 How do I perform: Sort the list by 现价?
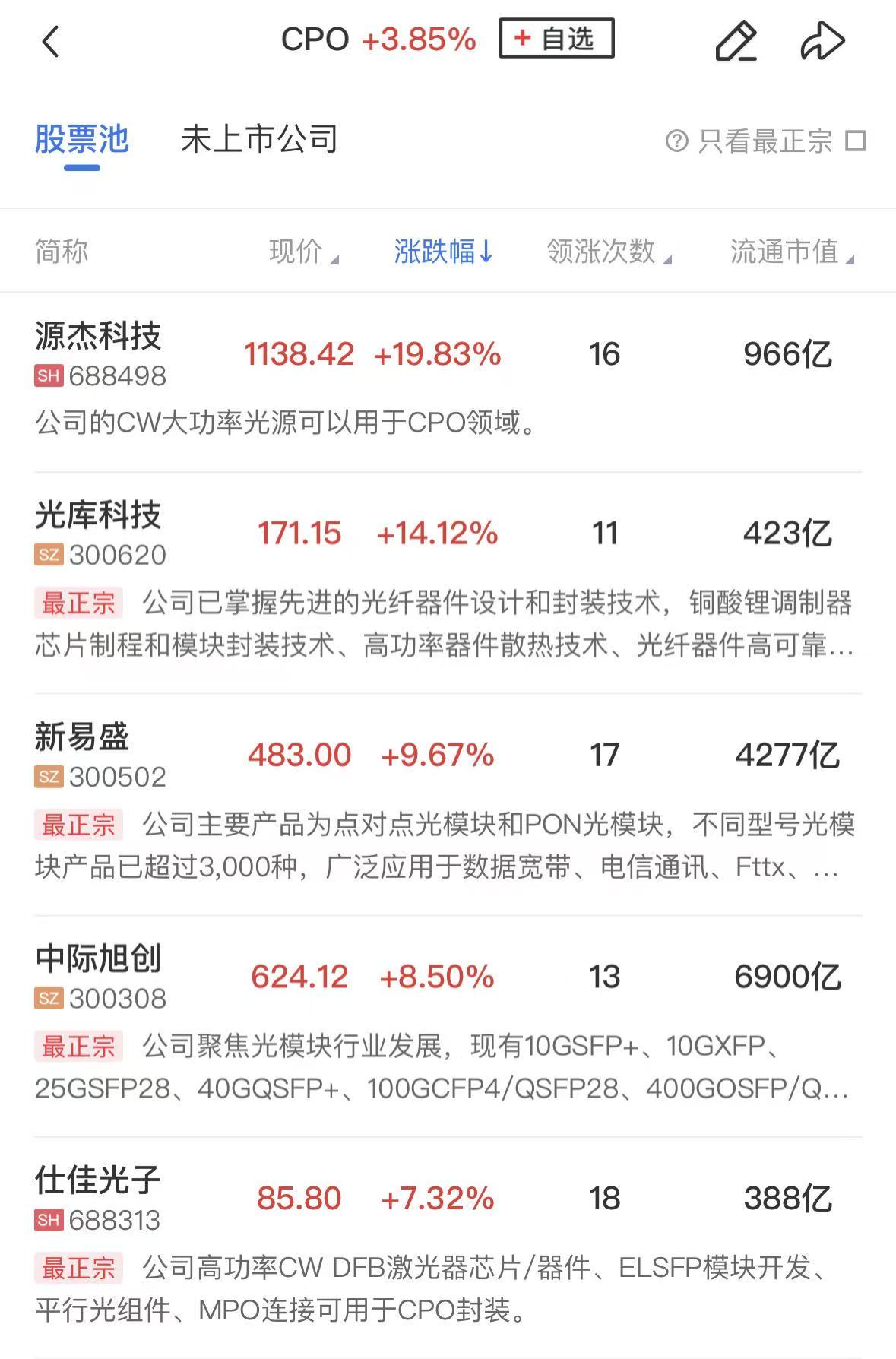point(302,252)
